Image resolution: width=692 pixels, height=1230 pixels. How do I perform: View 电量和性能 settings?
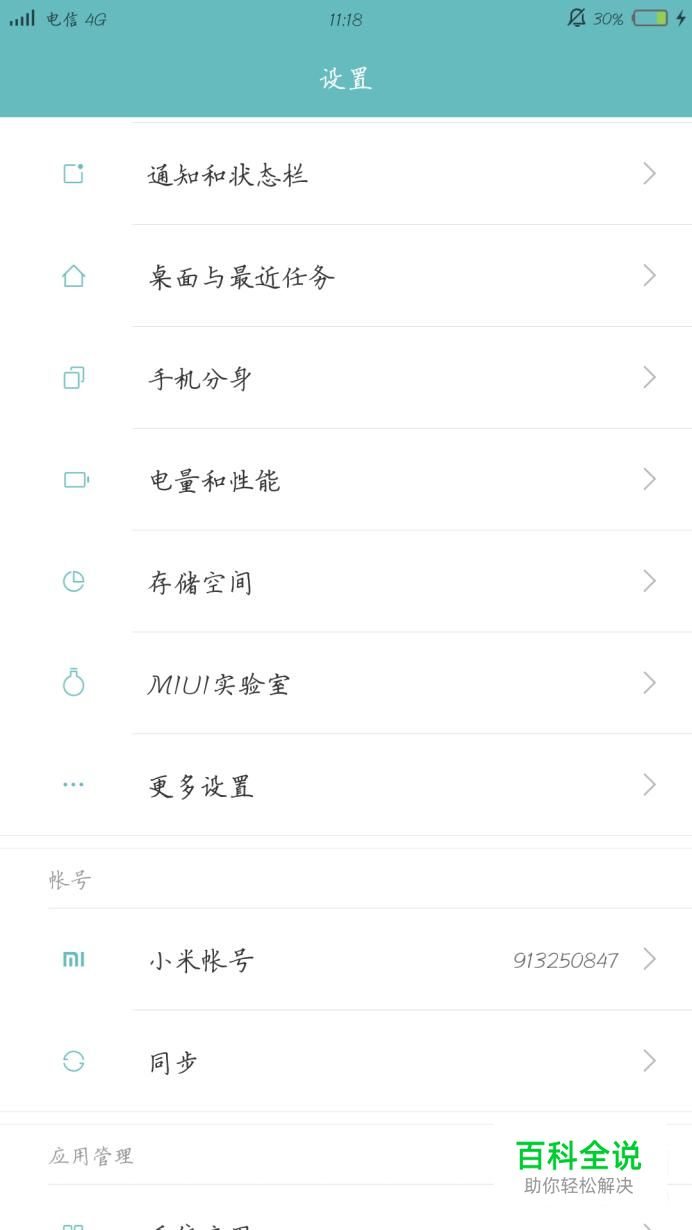(215, 481)
